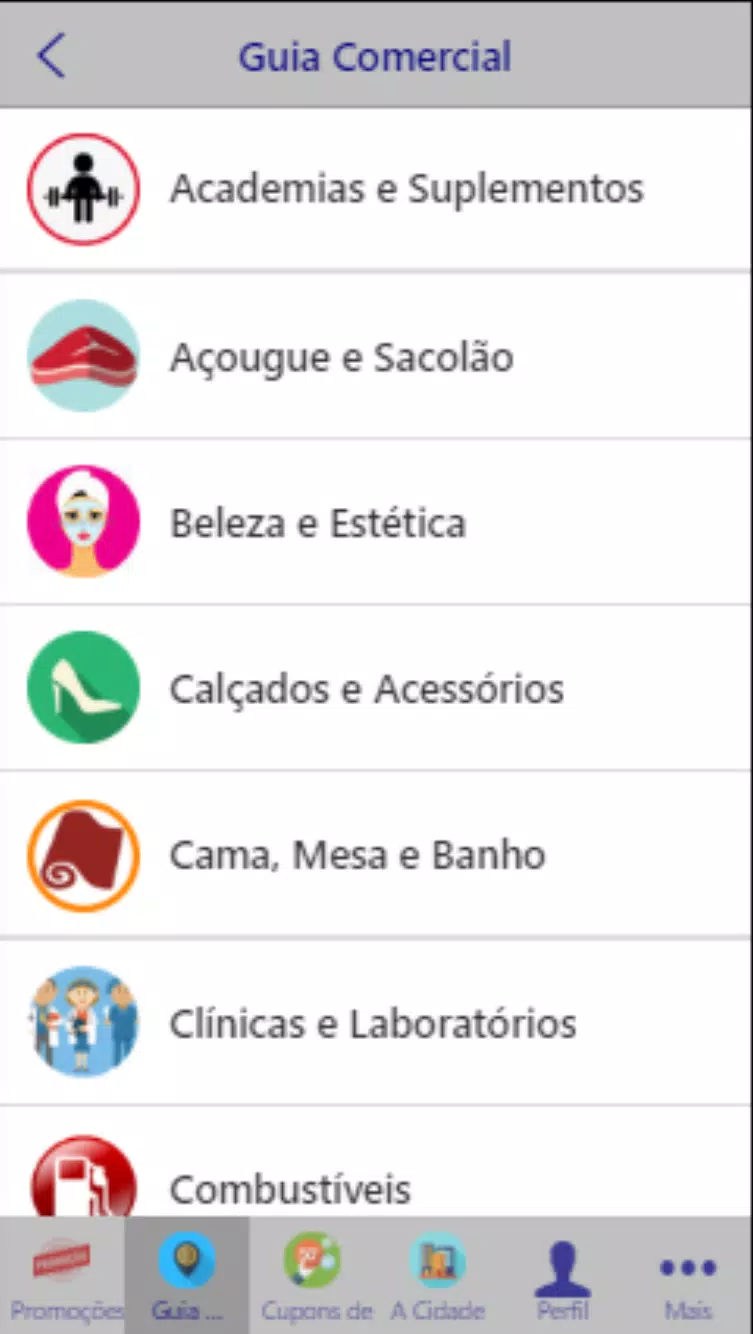Open Academias e Suplementos category
The height and width of the screenshot is (1334, 753).
tap(376, 189)
